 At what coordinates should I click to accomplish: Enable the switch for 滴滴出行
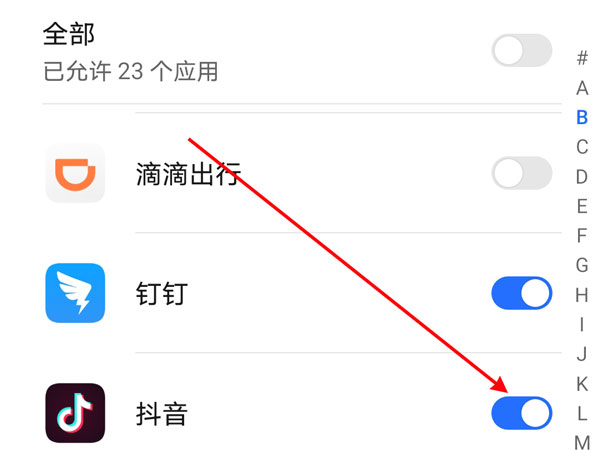click(521, 174)
